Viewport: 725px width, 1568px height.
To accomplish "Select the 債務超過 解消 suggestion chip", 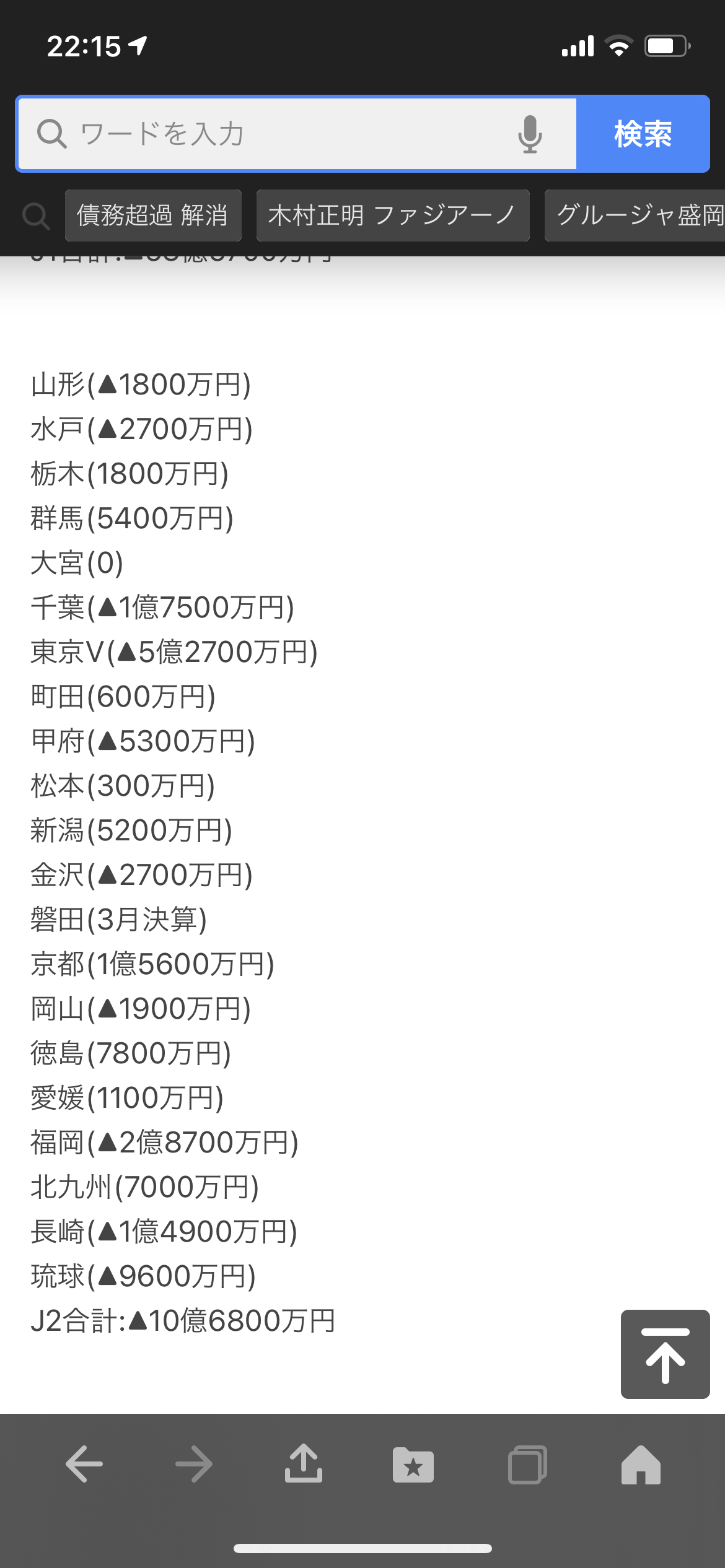I will click(153, 216).
